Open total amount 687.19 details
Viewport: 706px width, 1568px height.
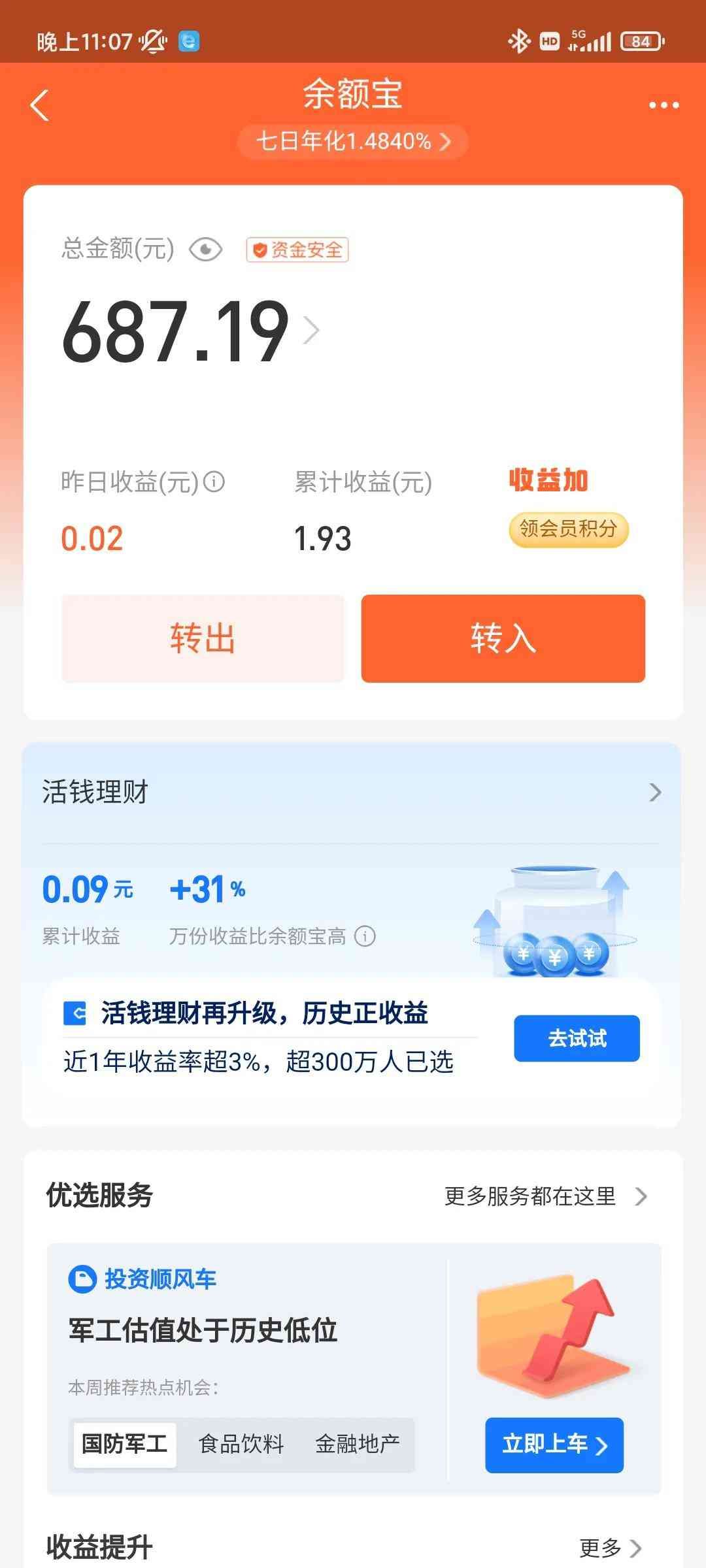190,331
